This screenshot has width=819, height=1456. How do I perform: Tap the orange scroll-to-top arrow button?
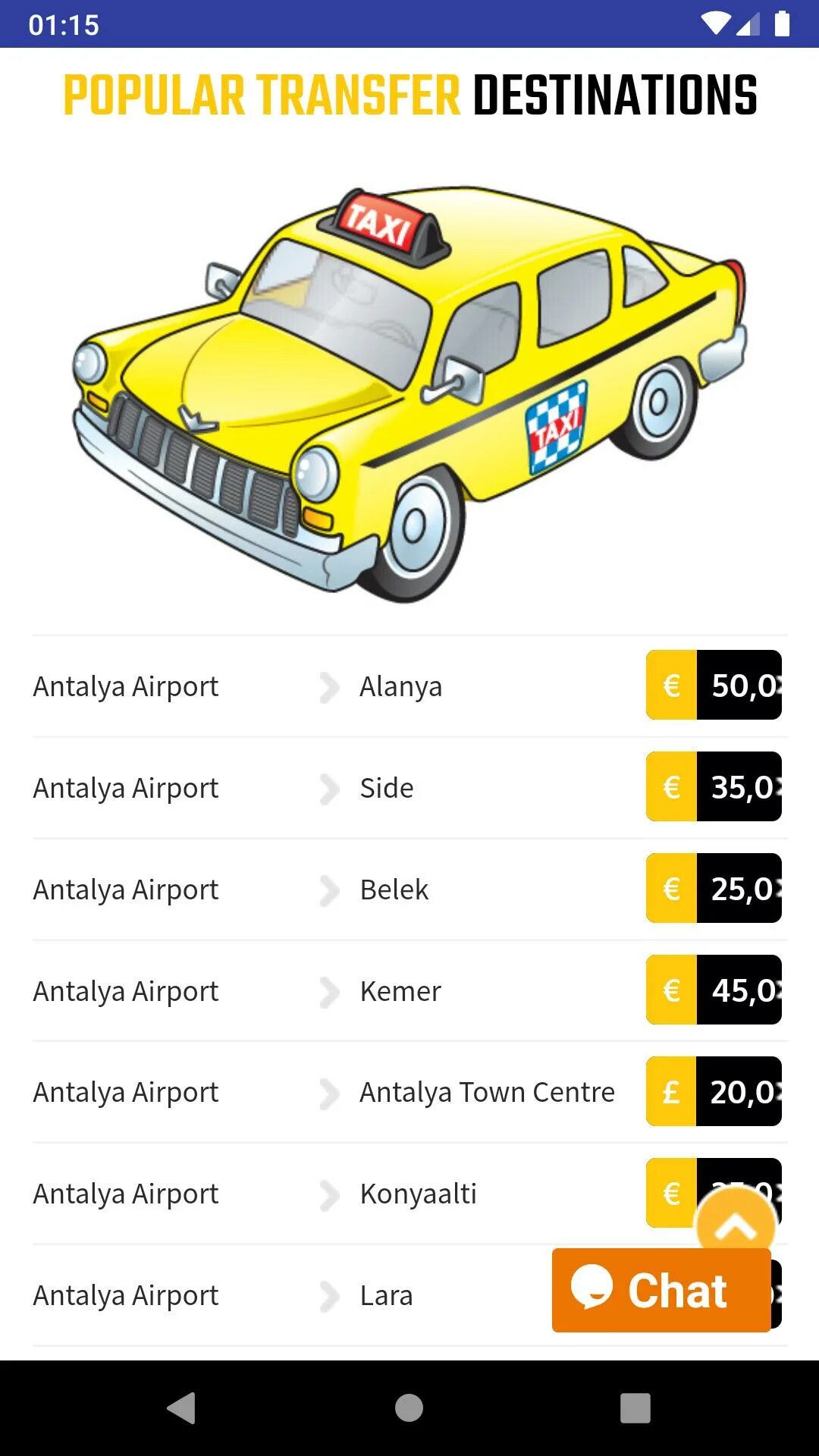click(x=735, y=1222)
